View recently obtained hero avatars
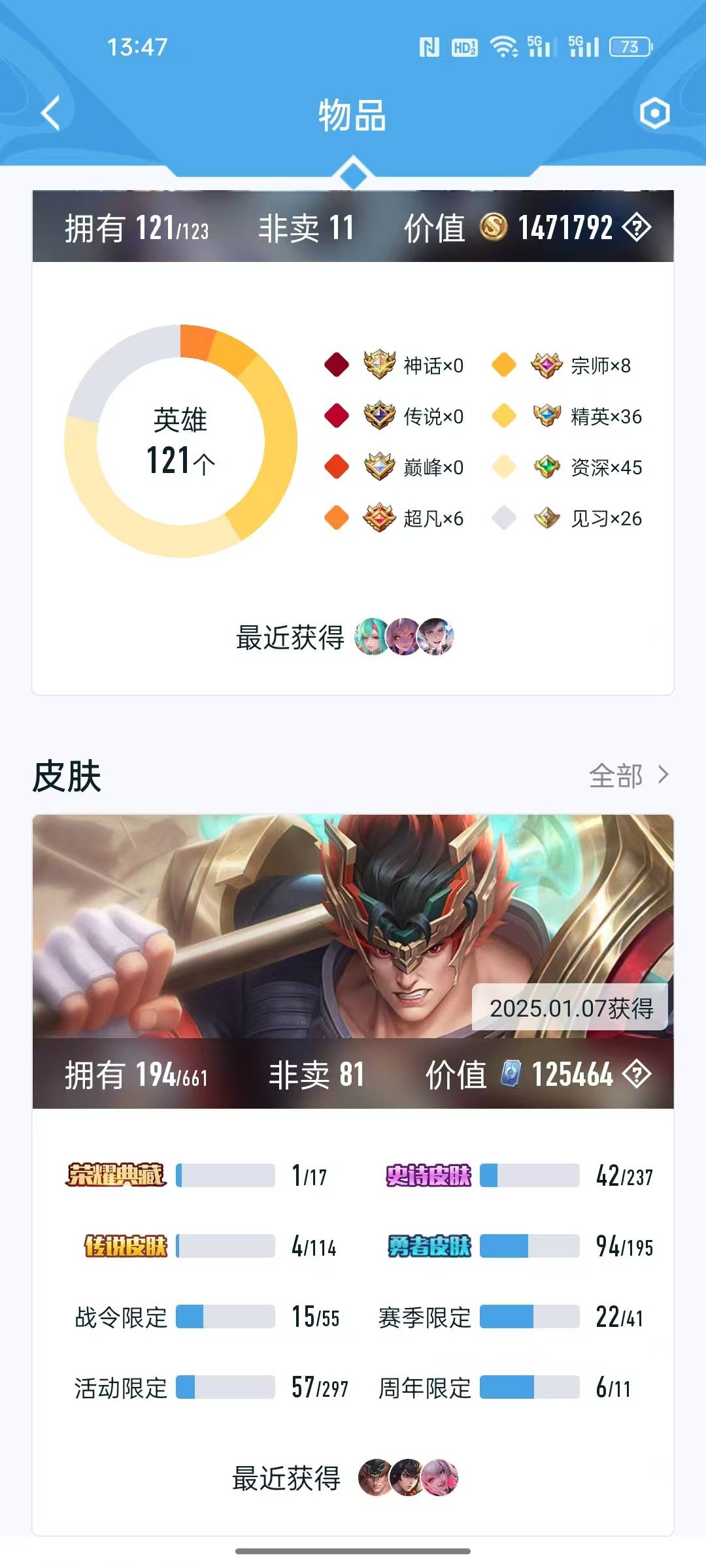 pyautogui.click(x=404, y=636)
